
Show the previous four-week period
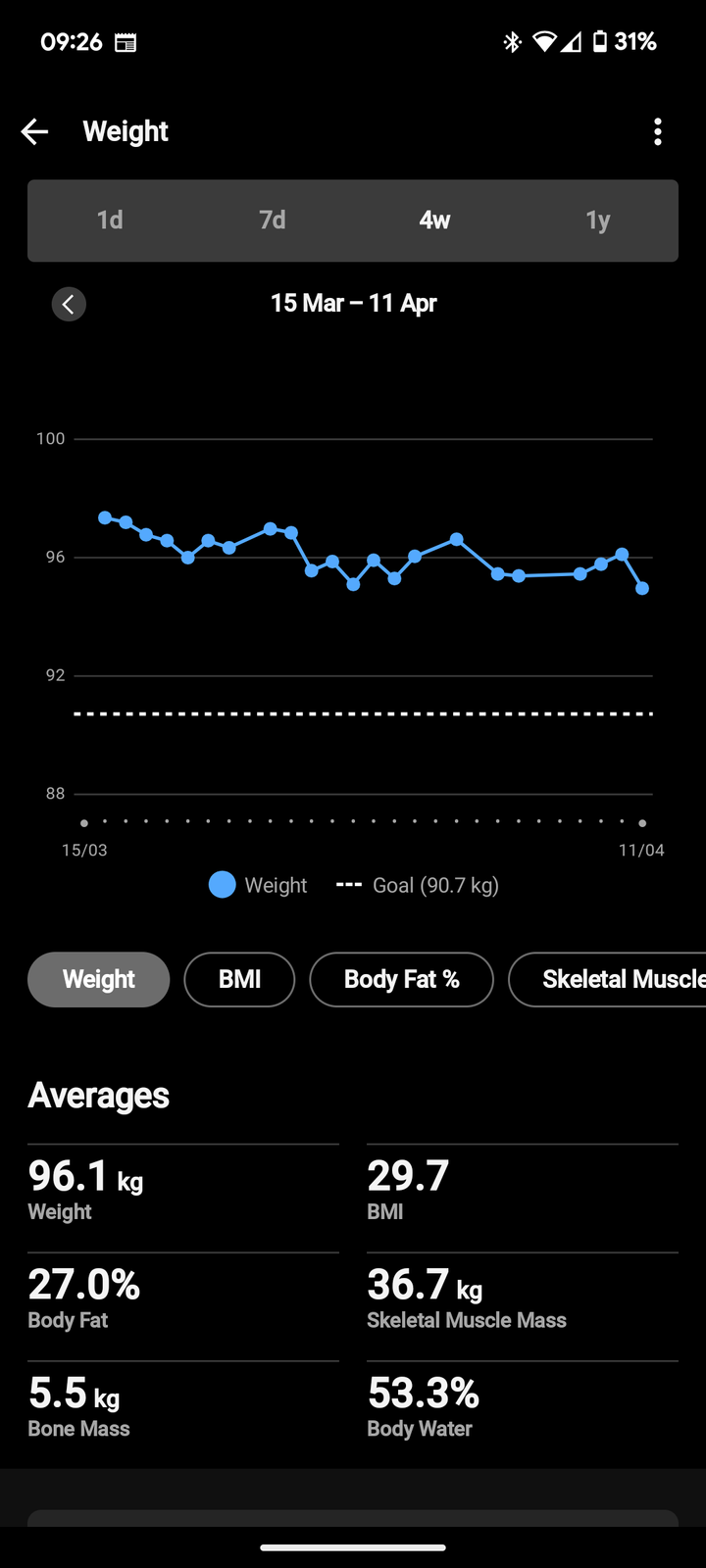coord(69,304)
